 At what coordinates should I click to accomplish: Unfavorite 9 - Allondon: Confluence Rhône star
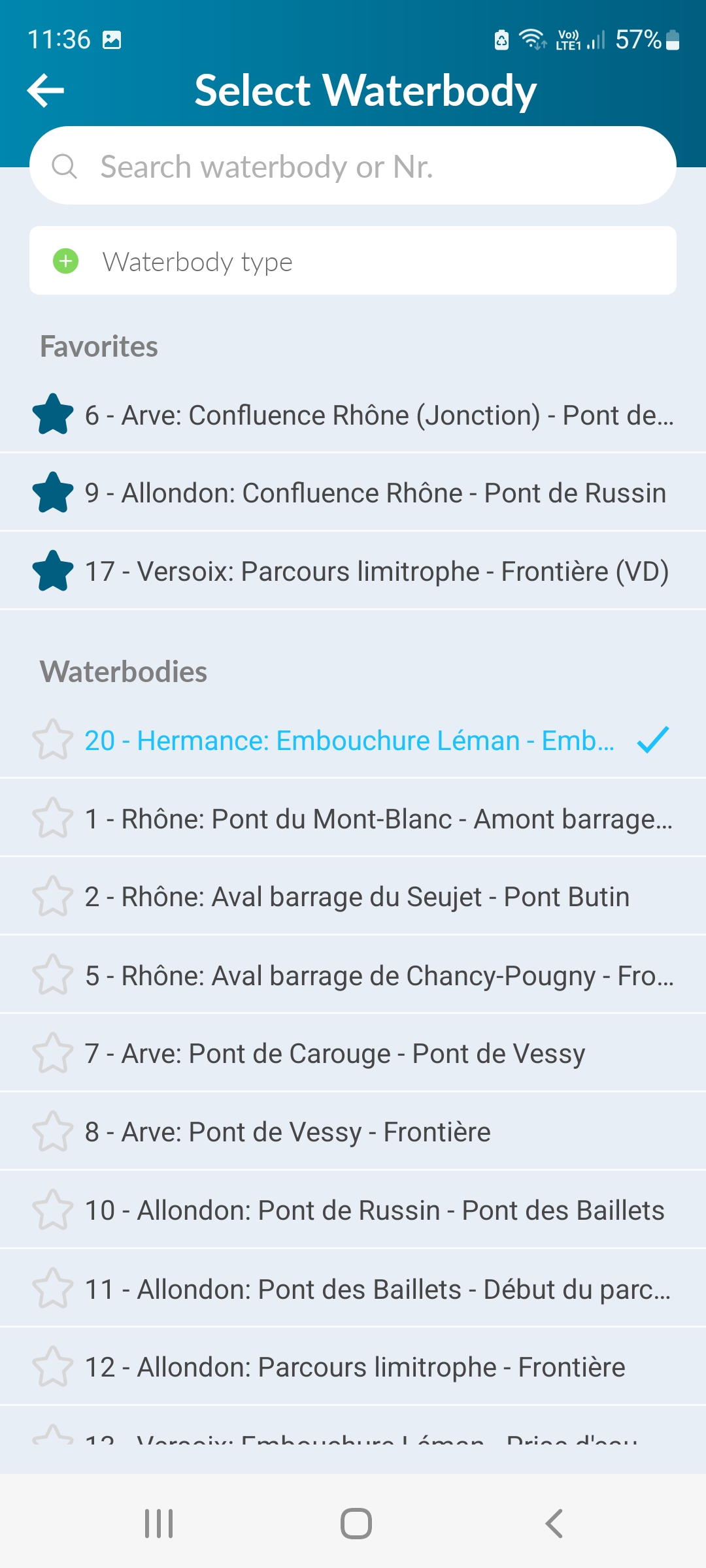(53, 493)
